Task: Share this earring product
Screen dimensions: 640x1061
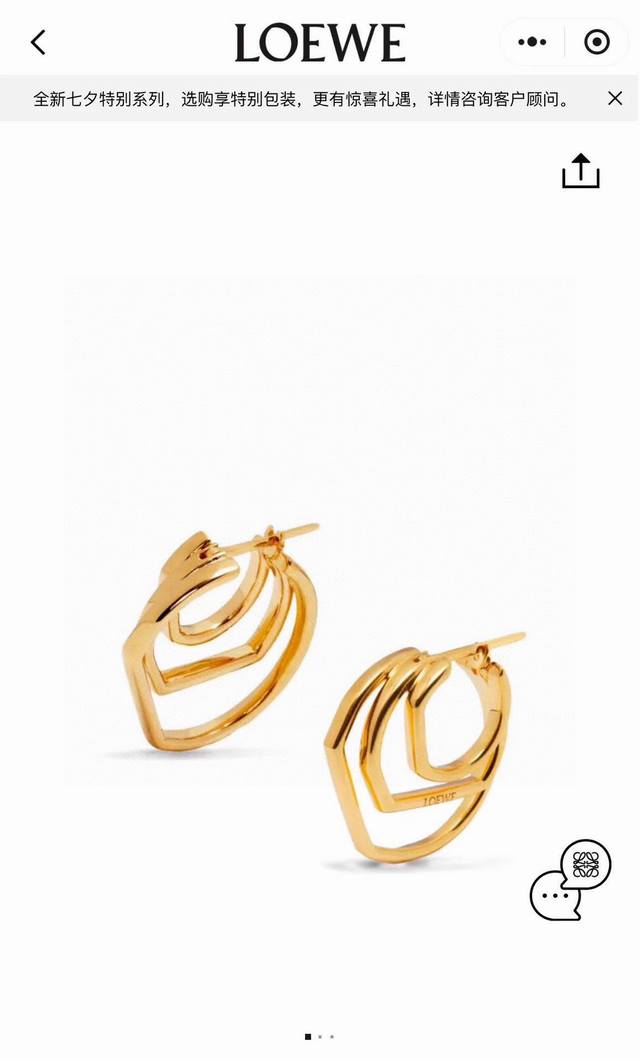Action: tap(580, 171)
